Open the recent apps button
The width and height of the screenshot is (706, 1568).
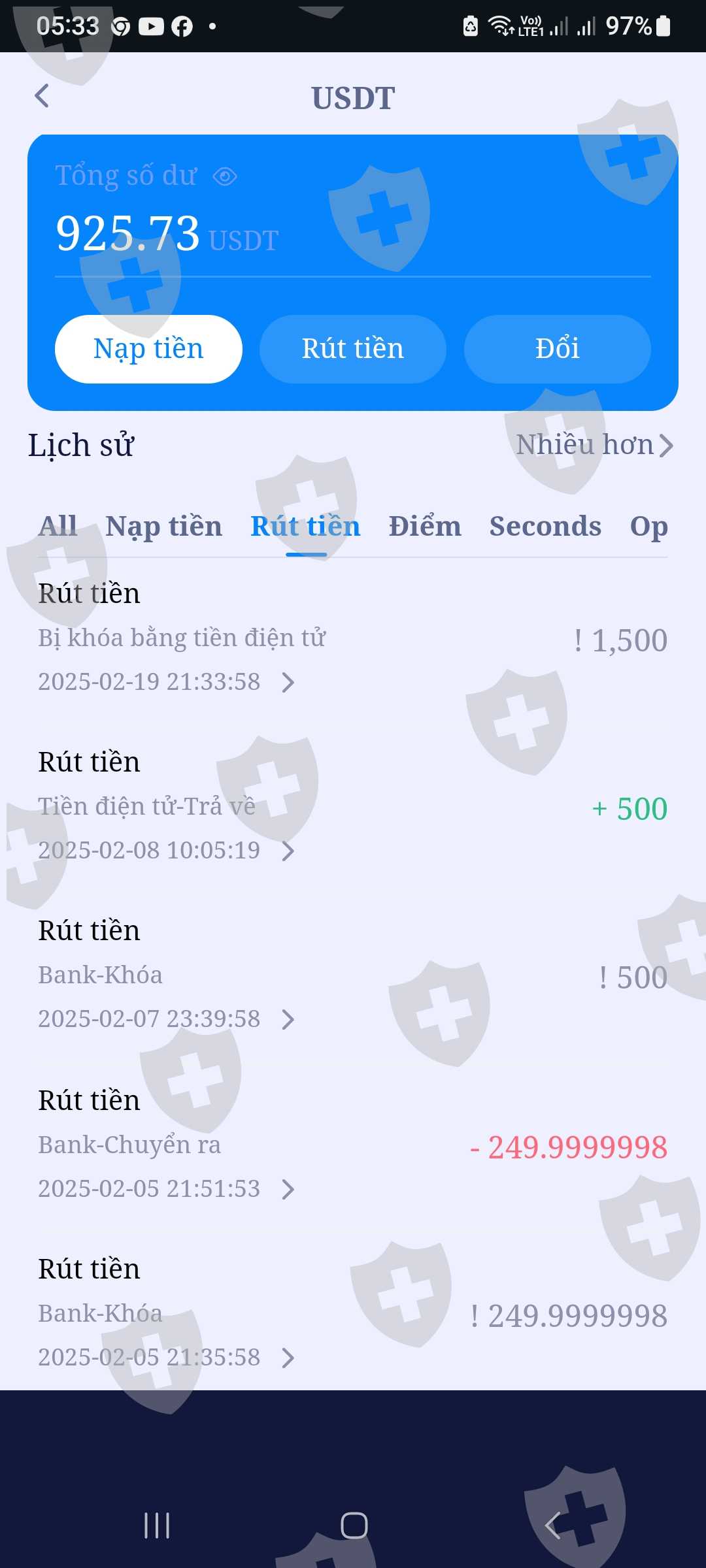point(157,1526)
